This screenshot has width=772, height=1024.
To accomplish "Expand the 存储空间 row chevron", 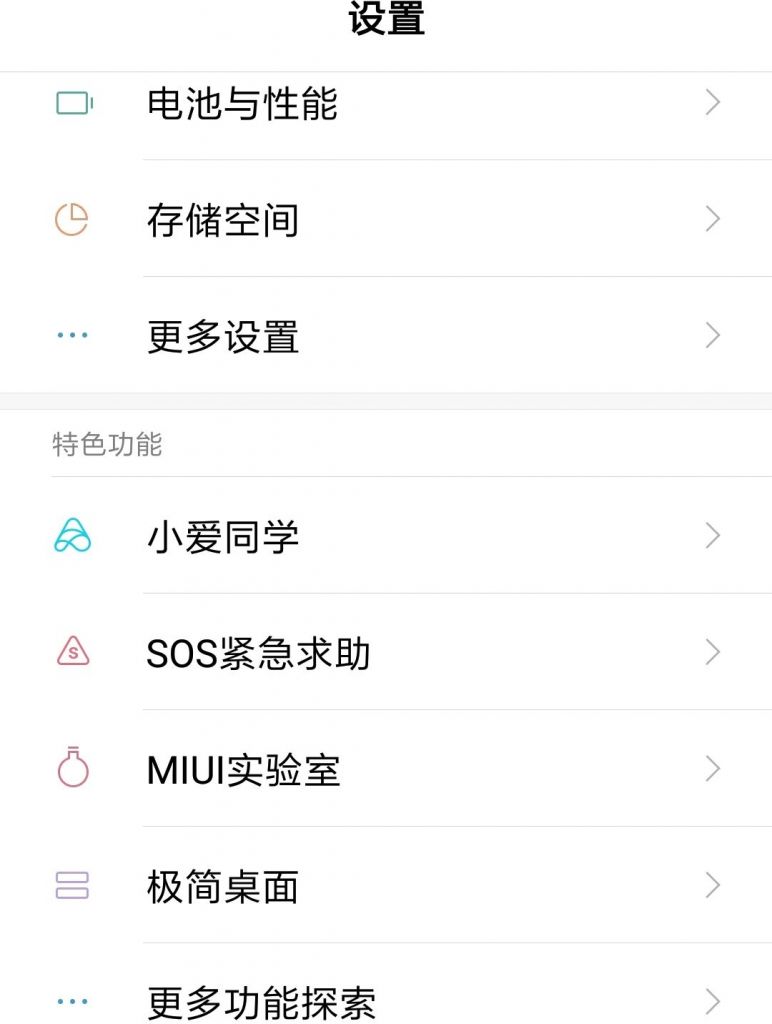I will coord(711,218).
